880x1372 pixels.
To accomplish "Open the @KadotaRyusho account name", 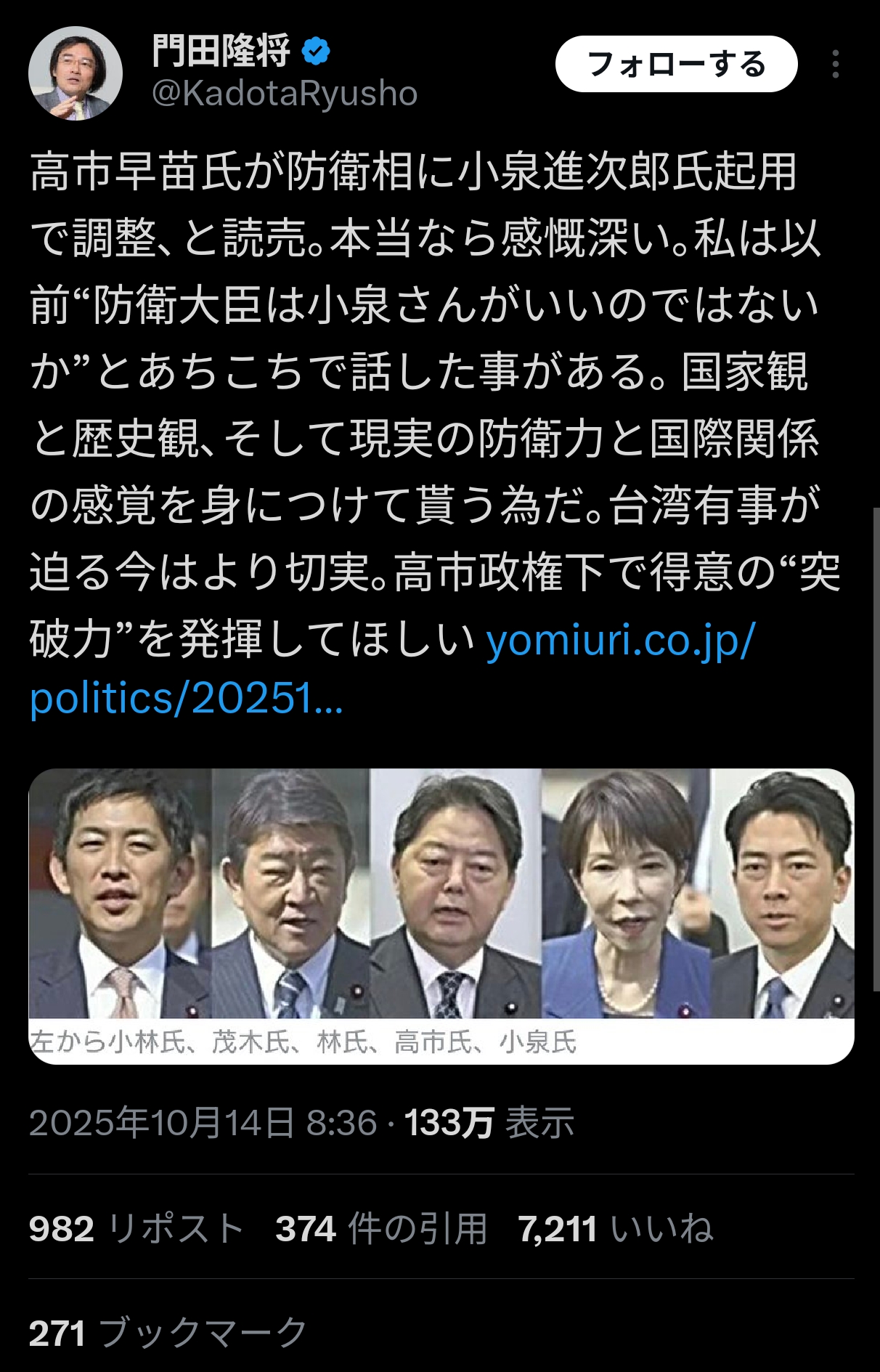I will pyautogui.click(x=285, y=94).
